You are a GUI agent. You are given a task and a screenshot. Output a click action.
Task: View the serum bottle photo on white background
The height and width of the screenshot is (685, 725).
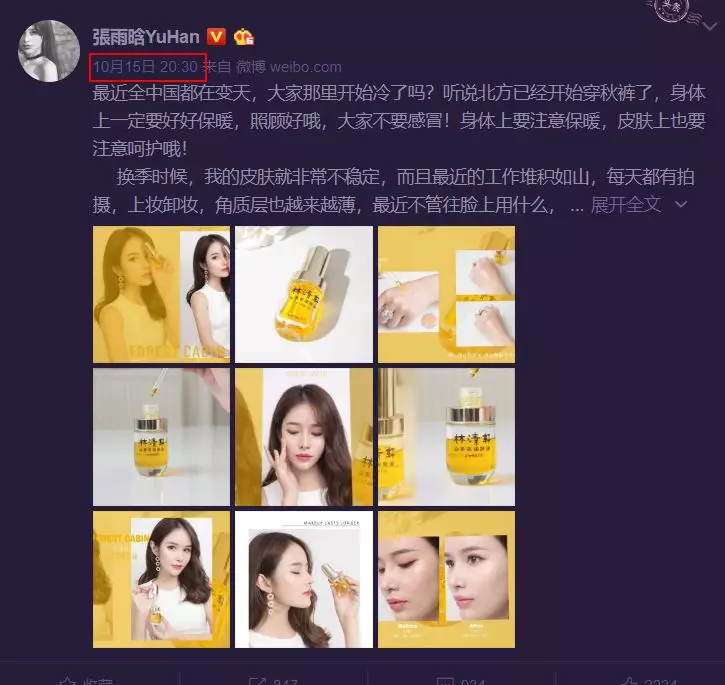click(303, 294)
